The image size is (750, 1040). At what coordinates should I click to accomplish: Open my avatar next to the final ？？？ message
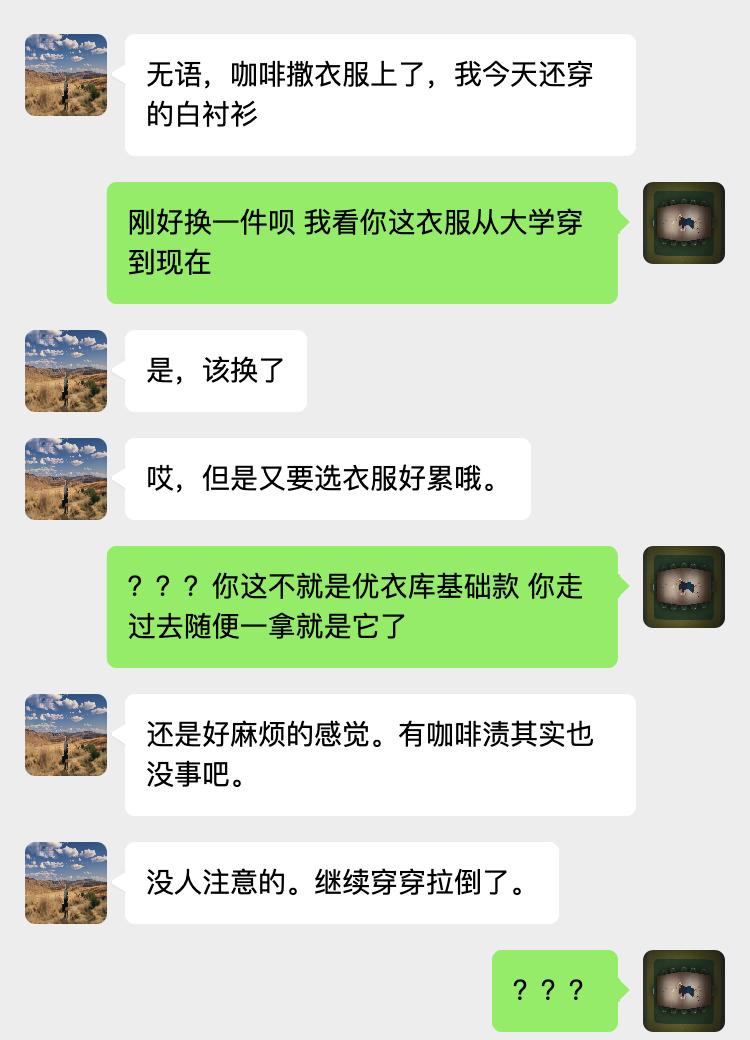click(683, 991)
